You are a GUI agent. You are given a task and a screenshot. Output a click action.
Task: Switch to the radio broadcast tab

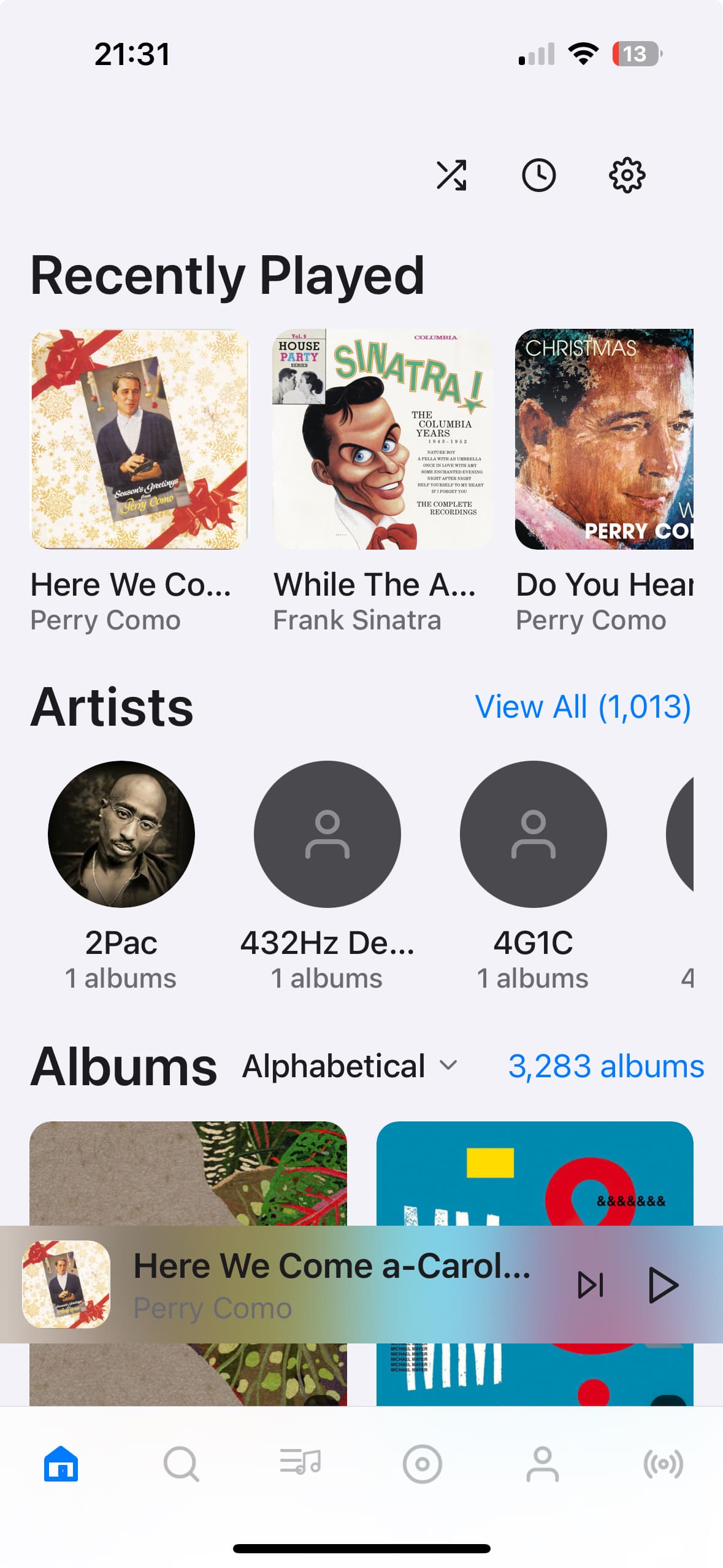[x=663, y=1464]
